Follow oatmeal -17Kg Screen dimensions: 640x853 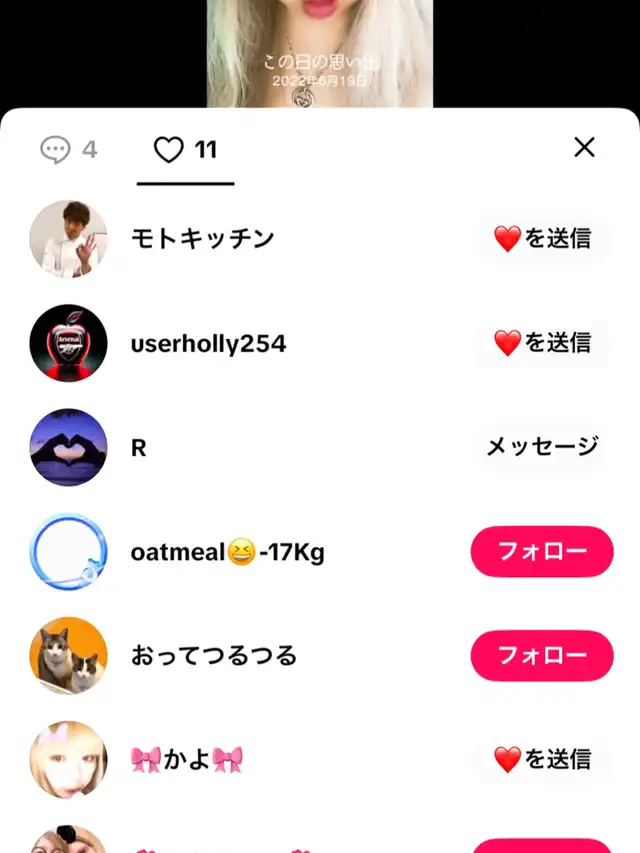pyautogui.click(x=542, y=551)
